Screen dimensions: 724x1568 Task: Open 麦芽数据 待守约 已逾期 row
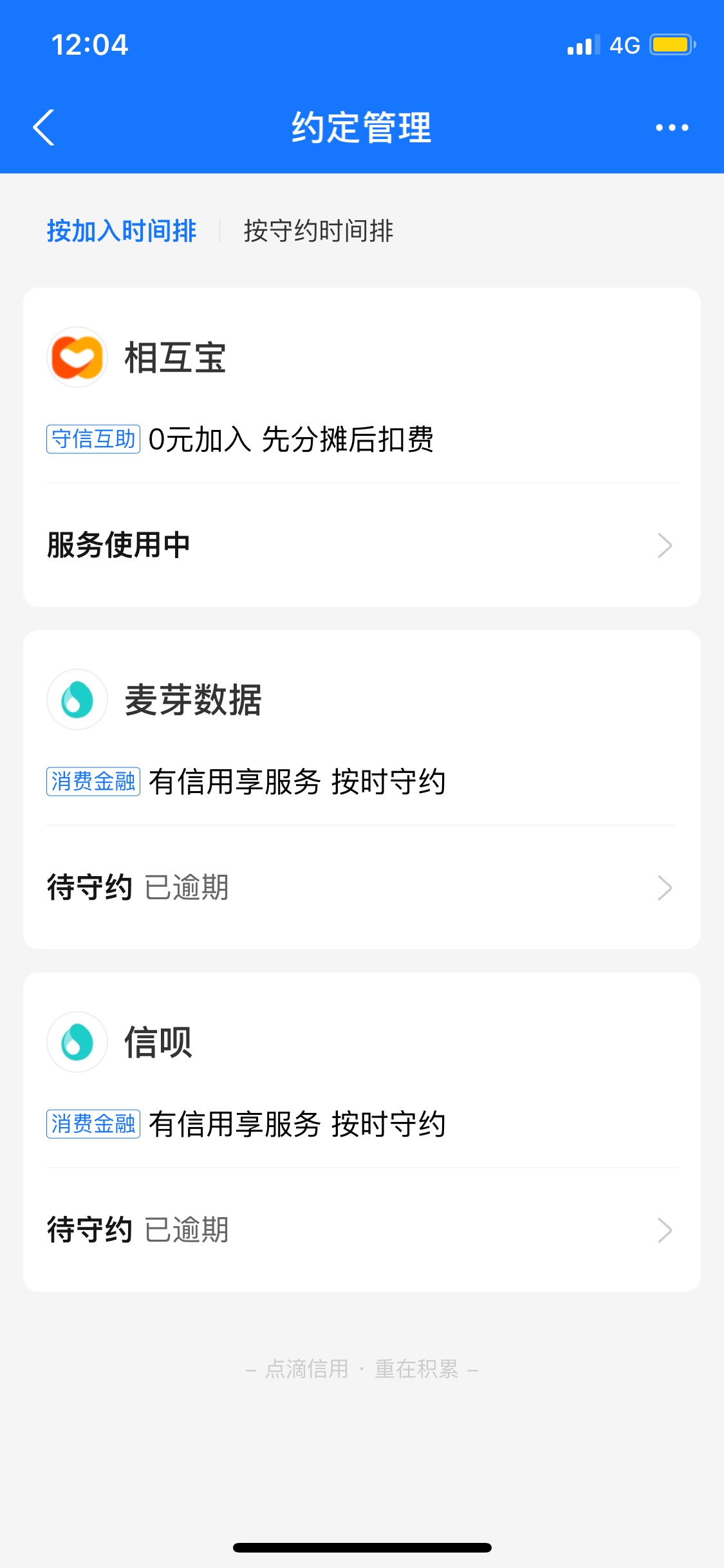pyautogui.click(x=362, y=888)
